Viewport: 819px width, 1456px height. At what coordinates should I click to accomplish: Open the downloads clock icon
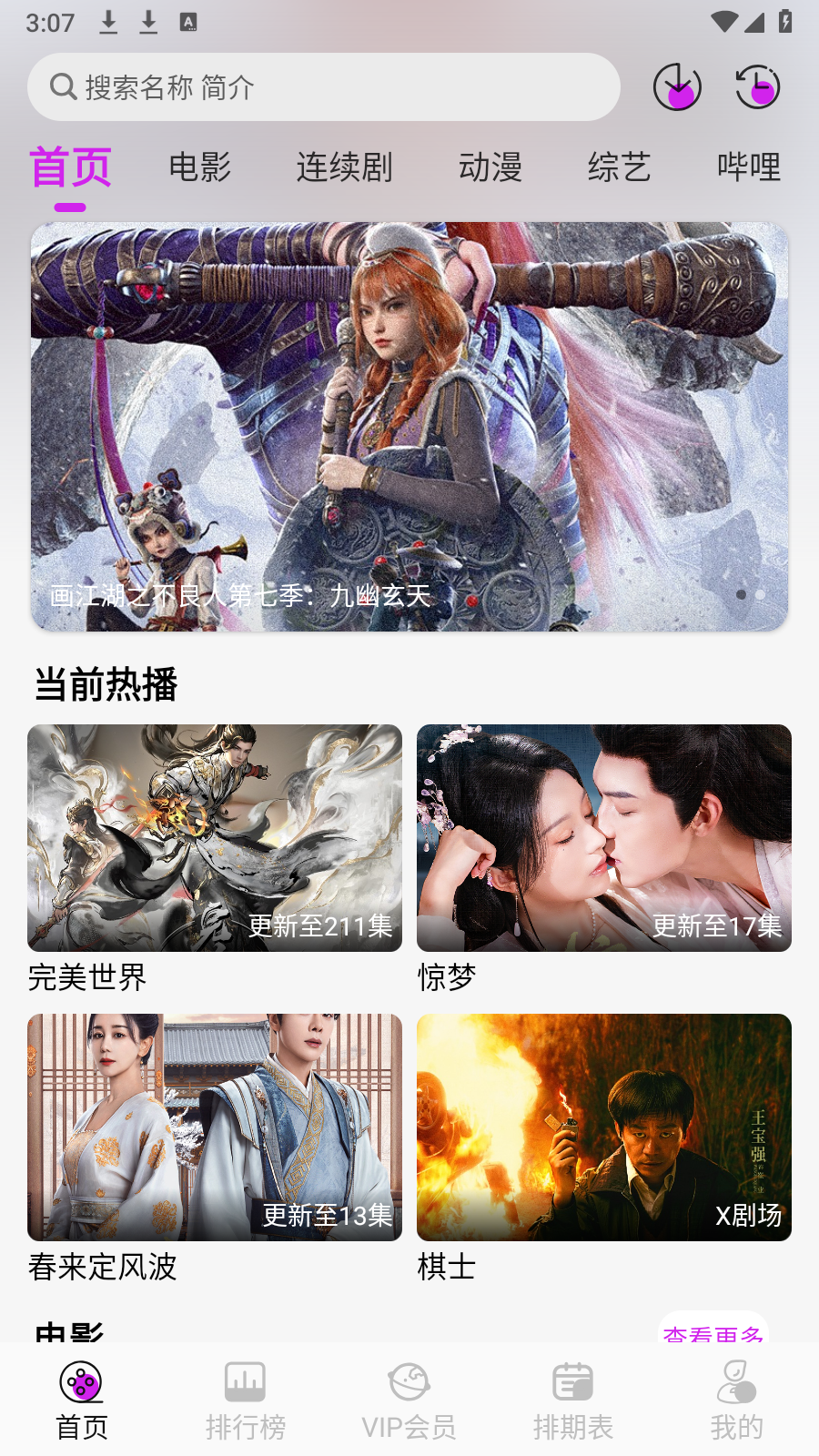coord(677,87)
